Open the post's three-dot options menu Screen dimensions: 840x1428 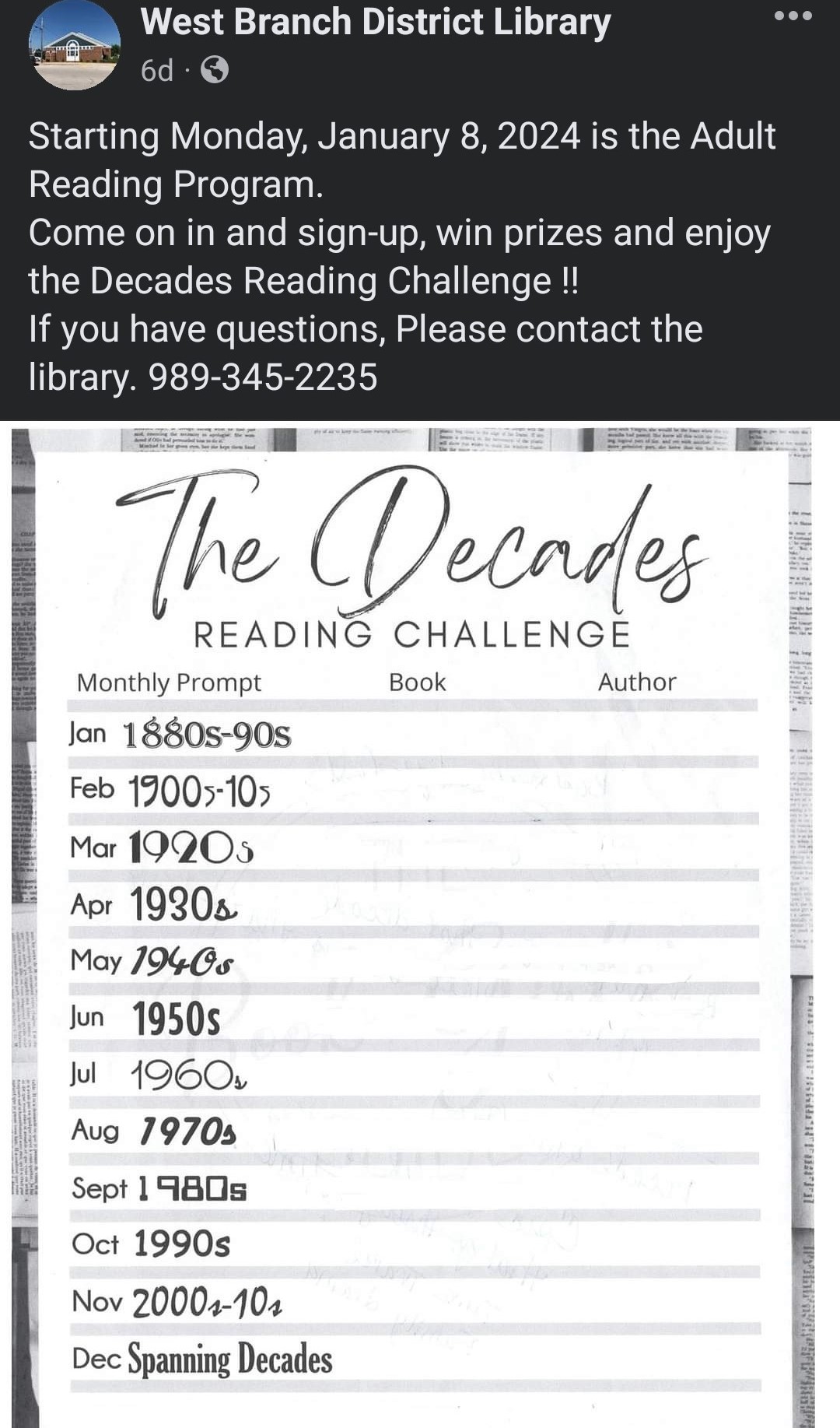tap(793, 16)
